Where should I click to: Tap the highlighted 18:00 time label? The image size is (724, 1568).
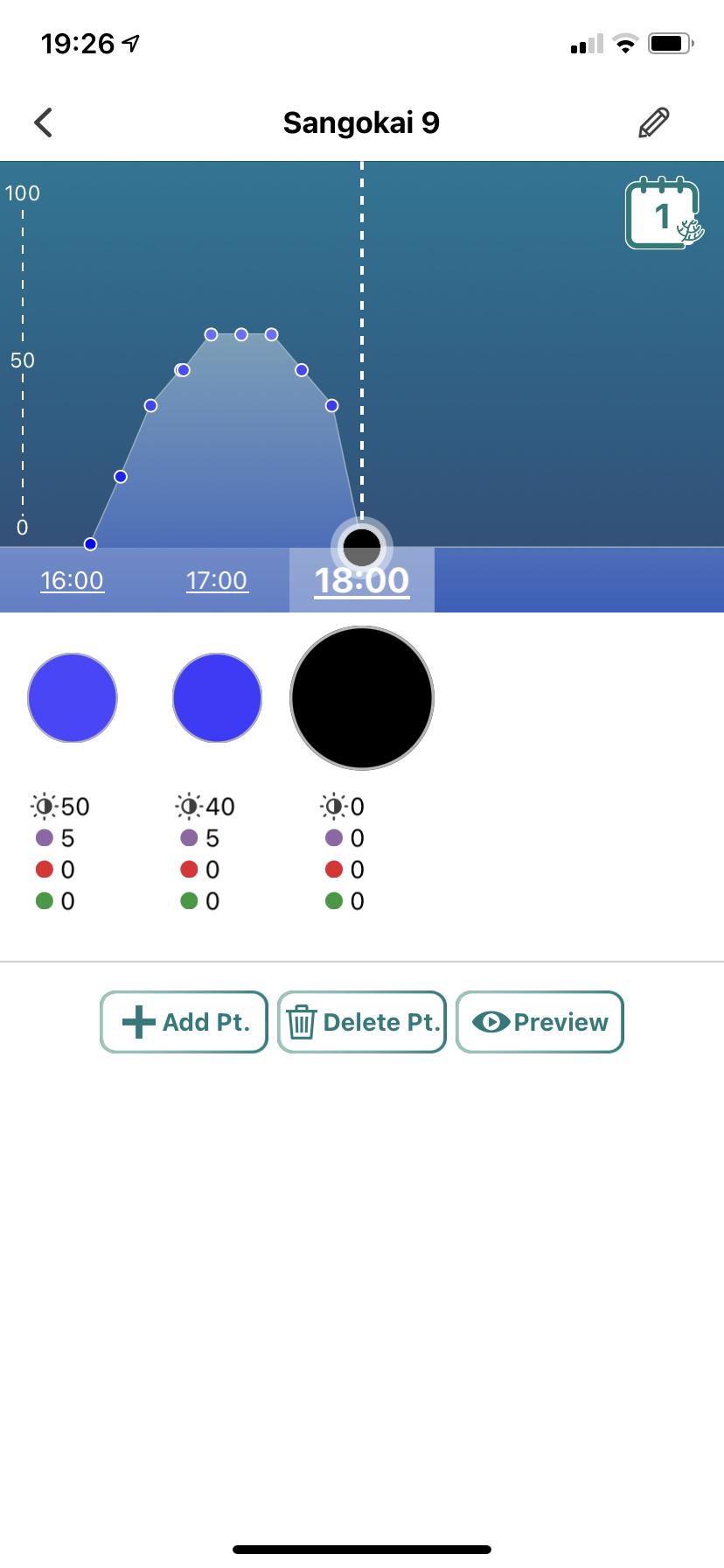361,581
